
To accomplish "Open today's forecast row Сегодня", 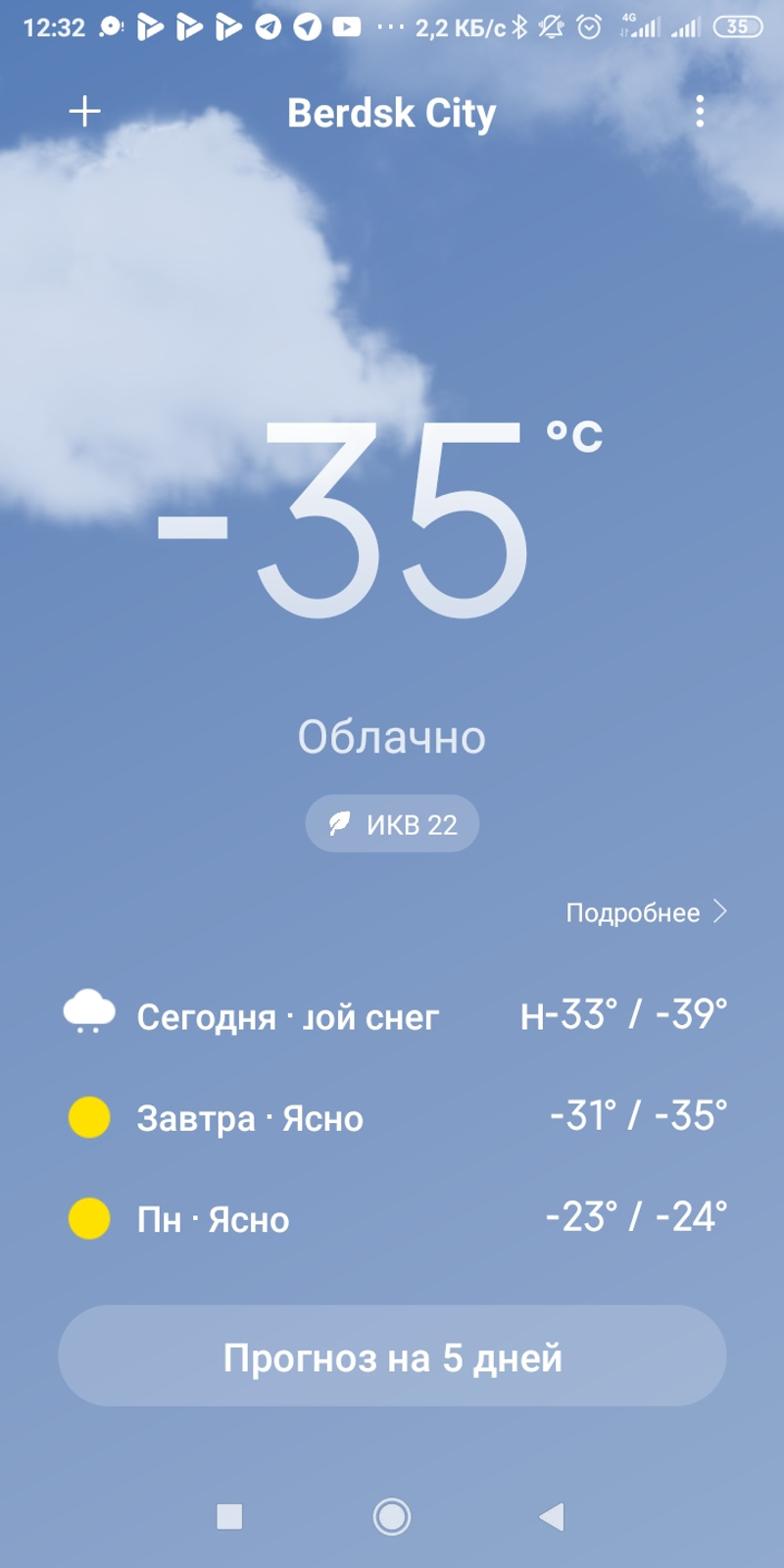I will (392, 1016).
